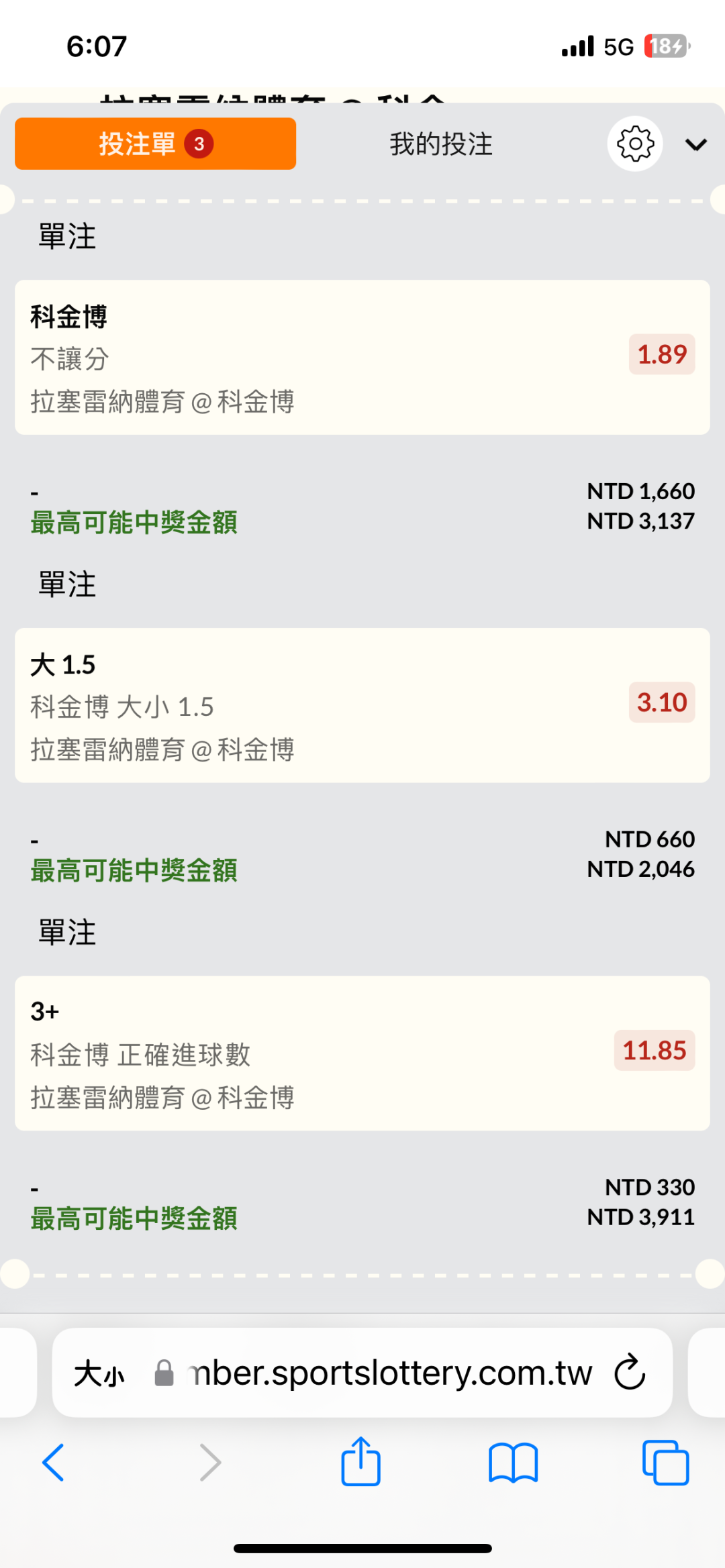The width and height of the screenshot is (725, 1568).
Task: Show all open Safari tabs
Action: click(x=665, y=1463)
